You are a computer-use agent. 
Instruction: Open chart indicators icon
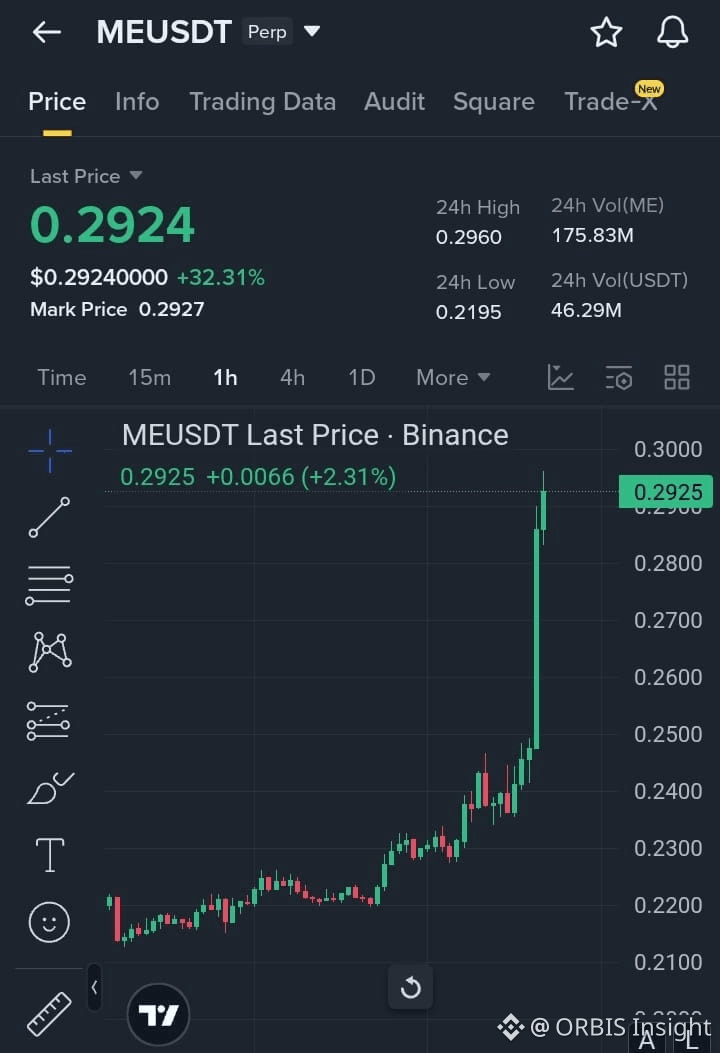(x=561, y=377)
